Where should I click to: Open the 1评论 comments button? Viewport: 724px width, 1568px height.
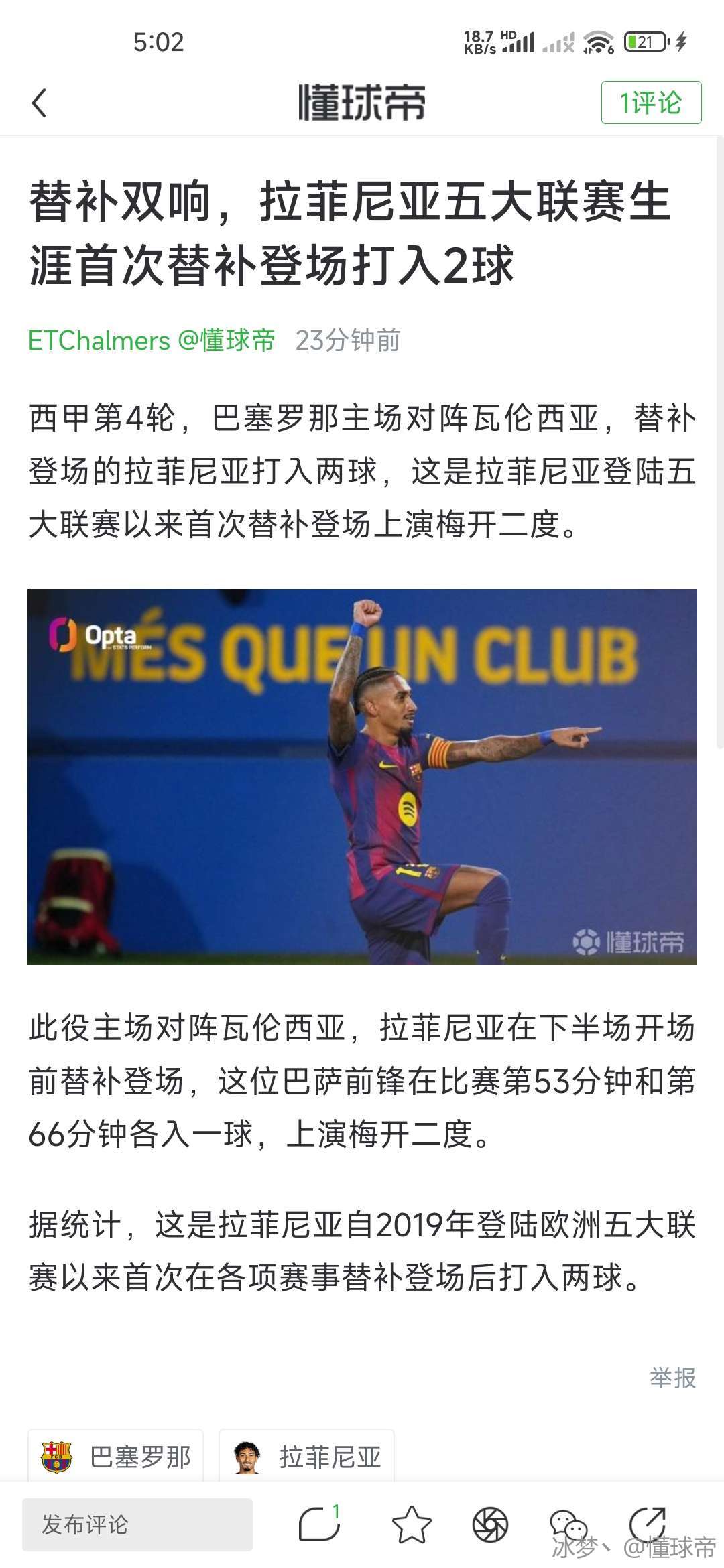pos(650,103)
